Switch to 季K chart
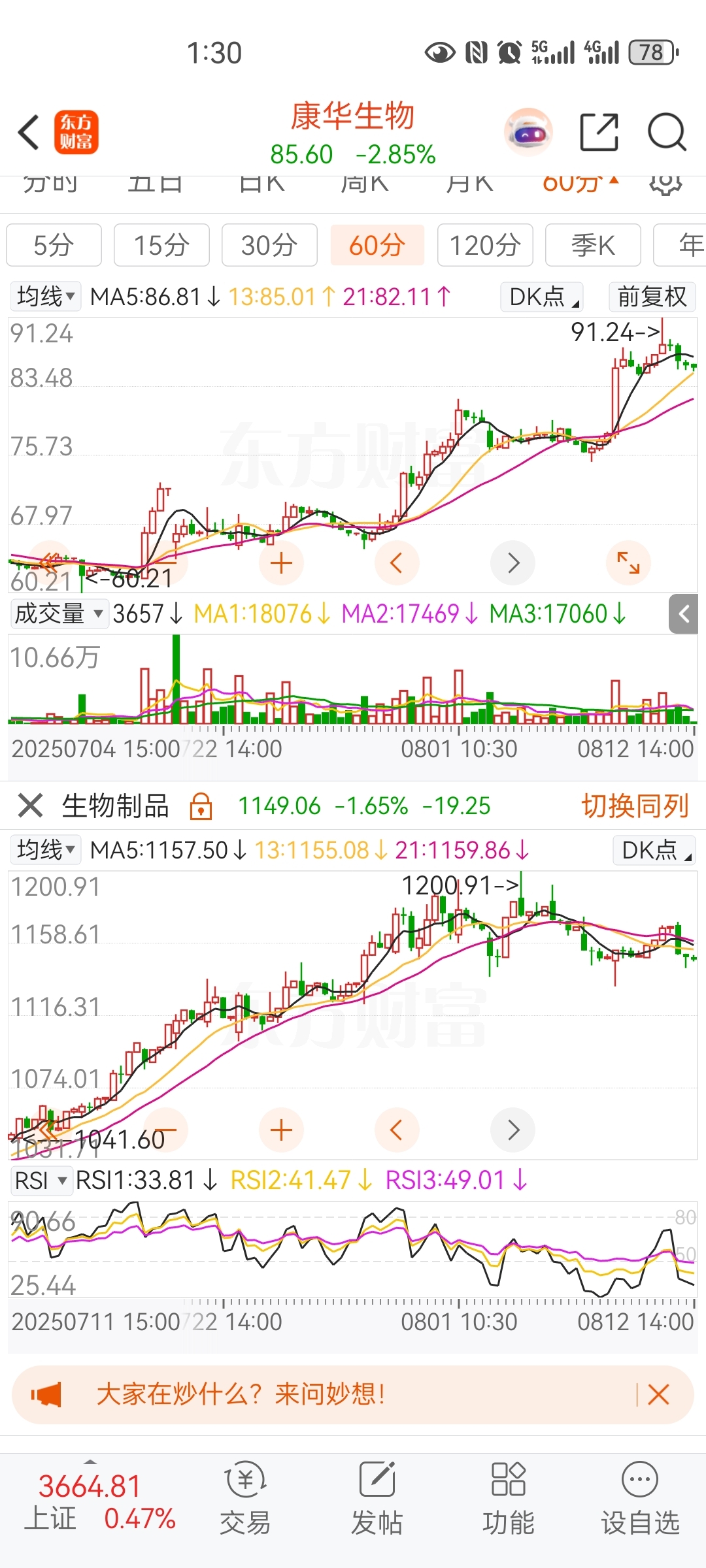This screenshot has width=706, height=1568. (x=593, y=245)
